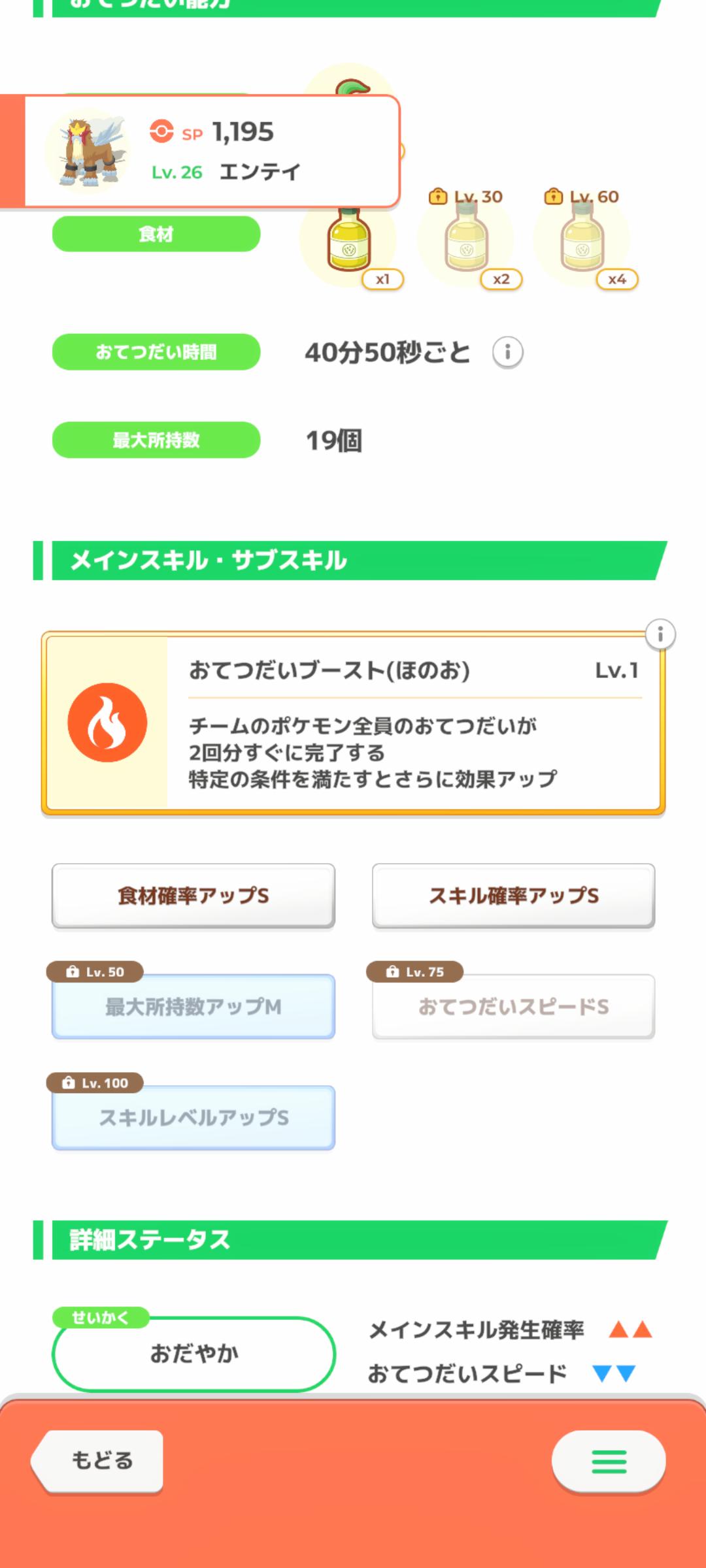Tap the もどる back button
The height and width of the screenshot is (1568, 706).
(x=99, y=1461)
